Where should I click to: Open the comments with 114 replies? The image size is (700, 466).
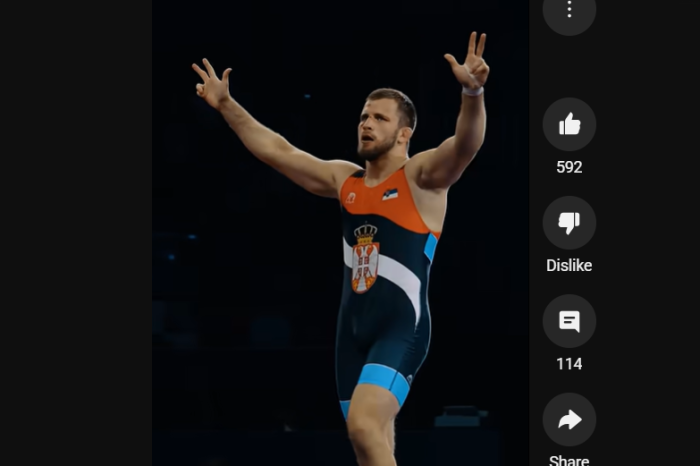click(569, 321)
